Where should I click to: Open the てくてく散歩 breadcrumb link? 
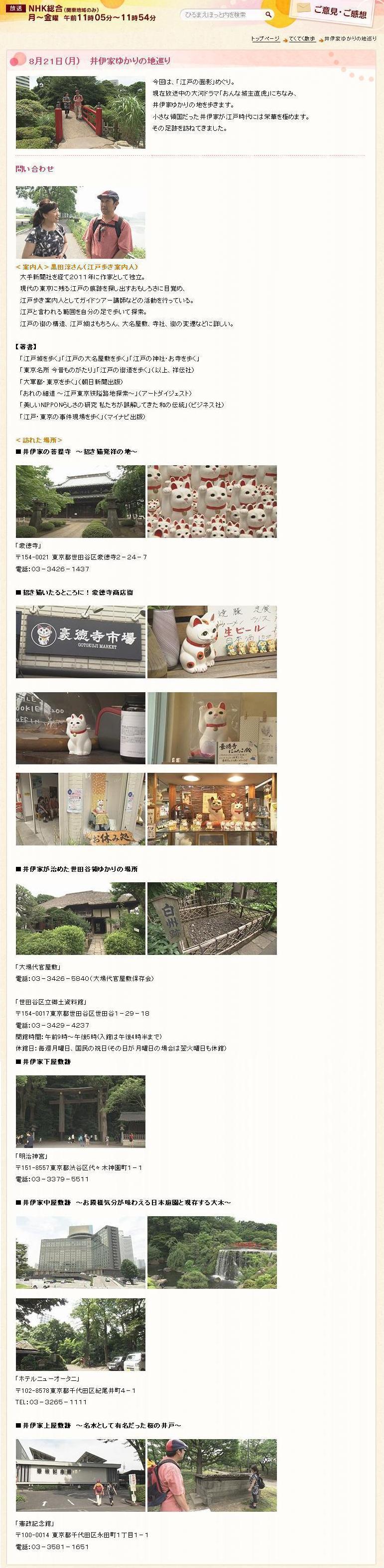click(302, 38)
